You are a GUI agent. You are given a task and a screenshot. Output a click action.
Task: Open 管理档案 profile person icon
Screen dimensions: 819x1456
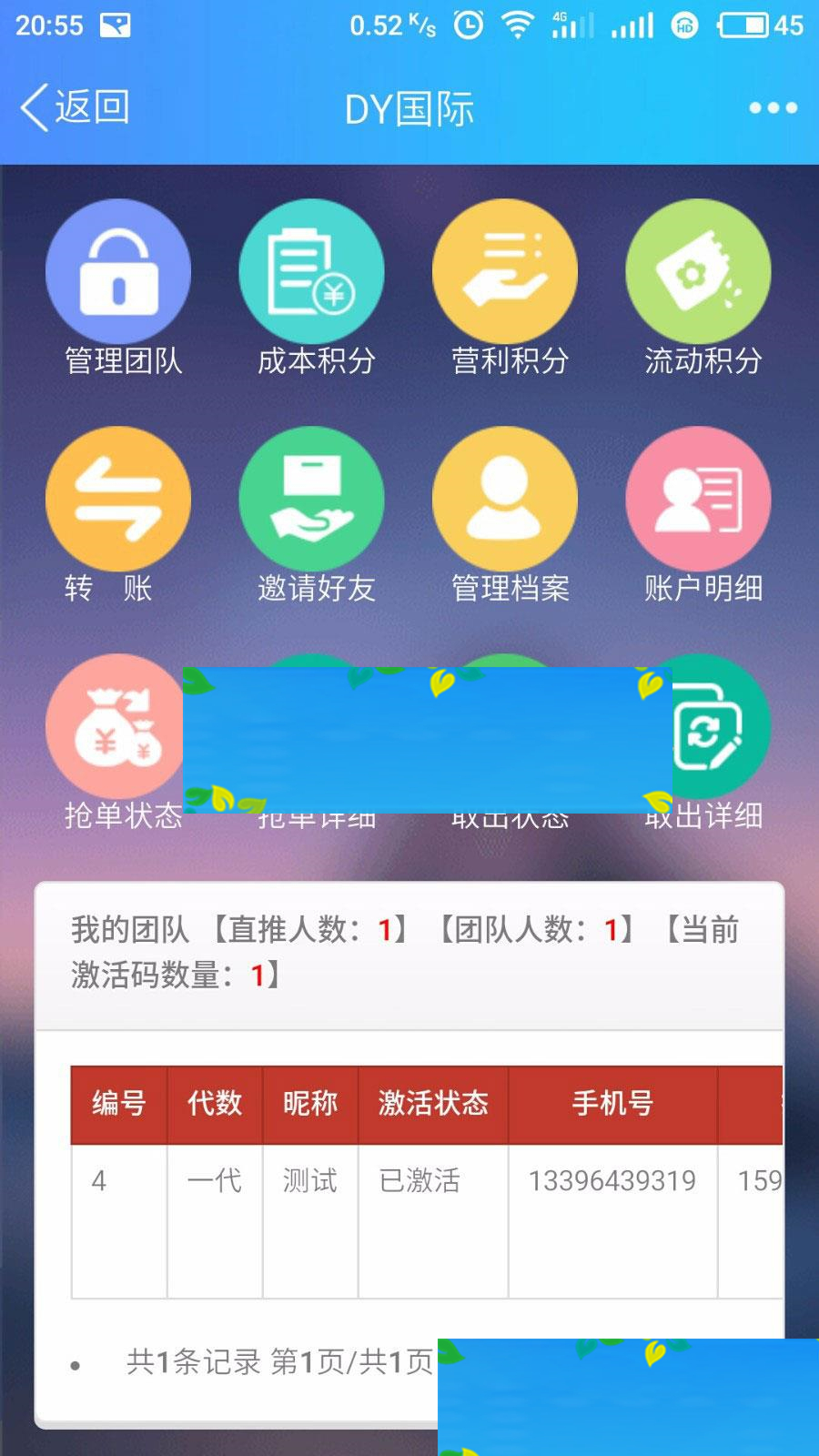pos(506,499)
